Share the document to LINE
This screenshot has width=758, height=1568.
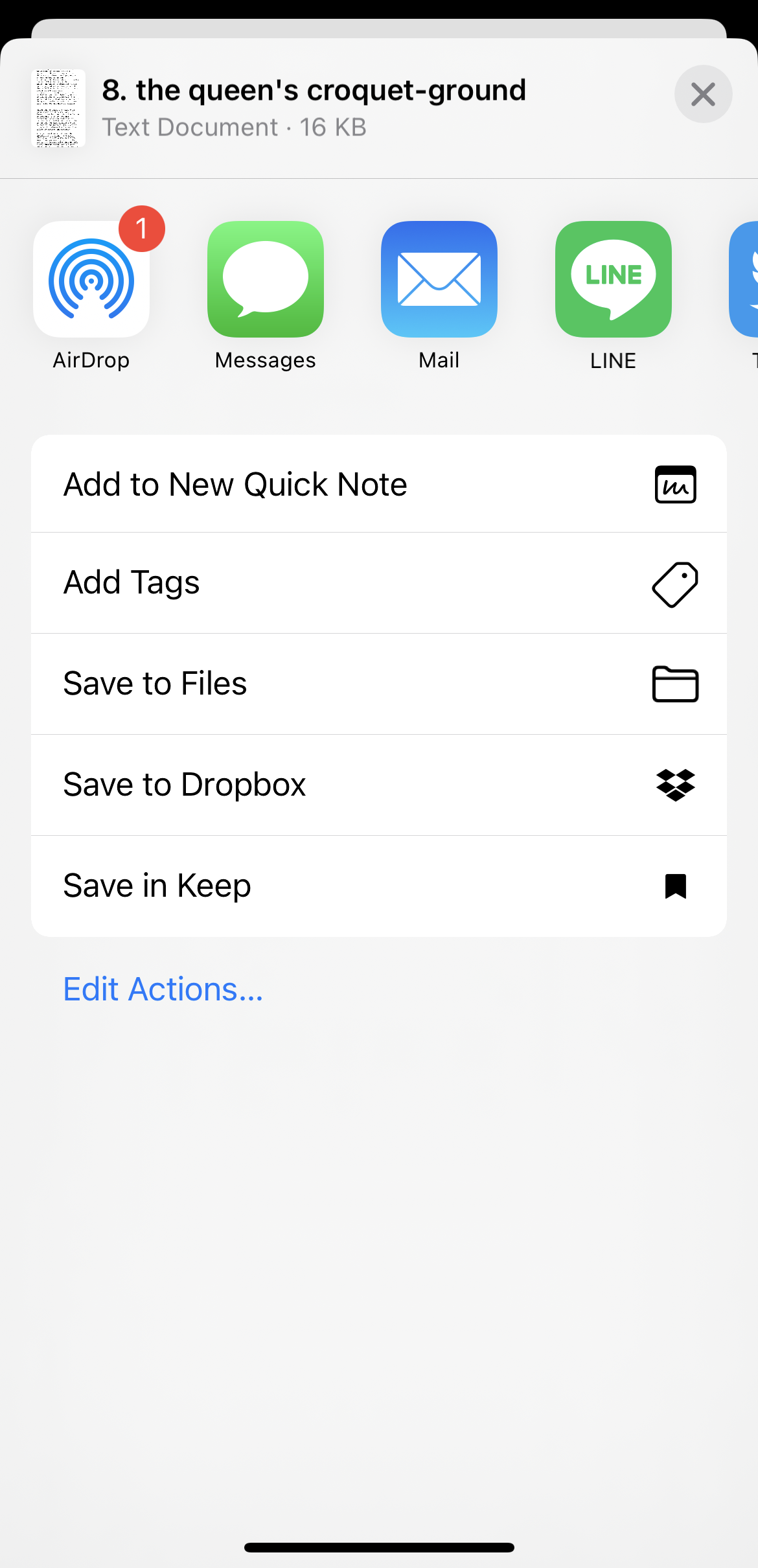point(613,280)
